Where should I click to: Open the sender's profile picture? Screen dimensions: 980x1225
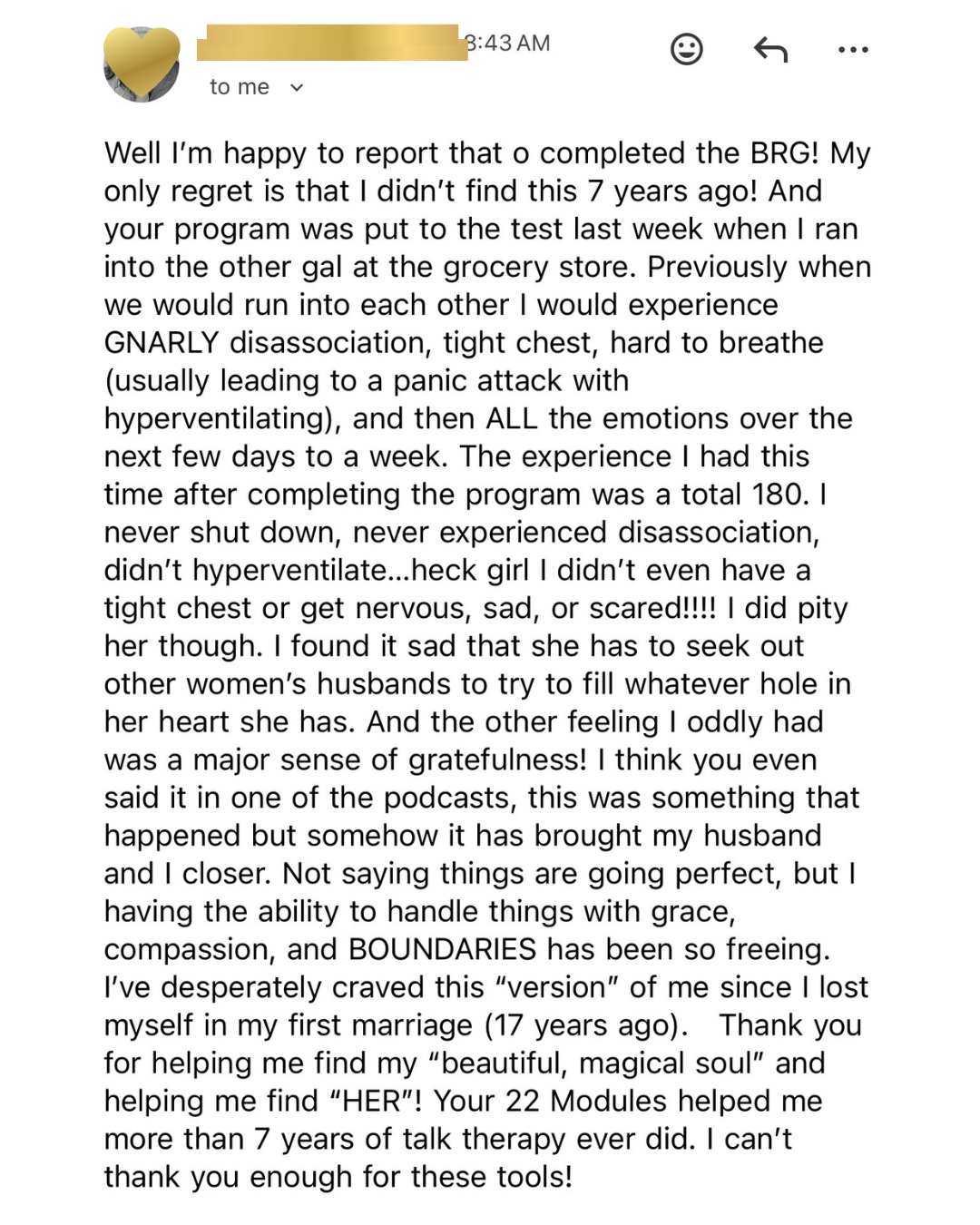pos(142,64)
